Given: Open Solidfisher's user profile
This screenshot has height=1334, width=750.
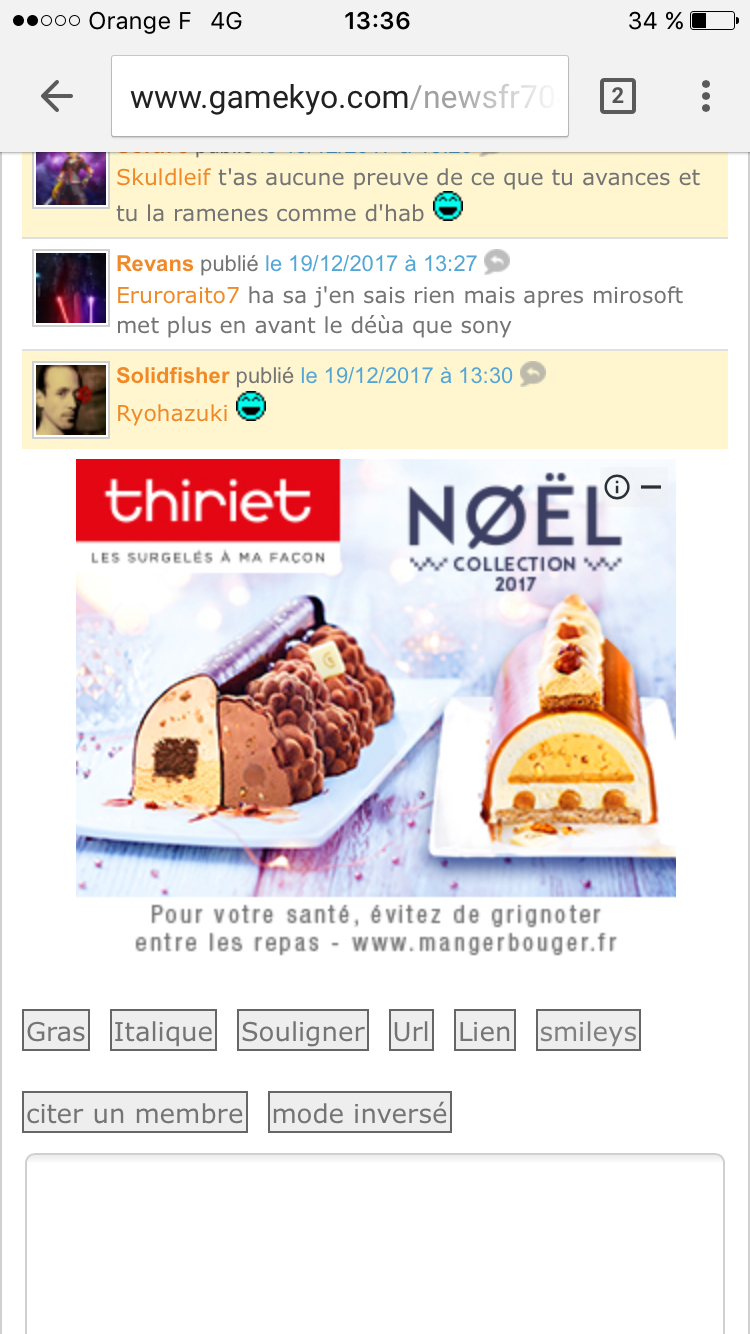Looking at the screenshot, I should tap(173, 376).
